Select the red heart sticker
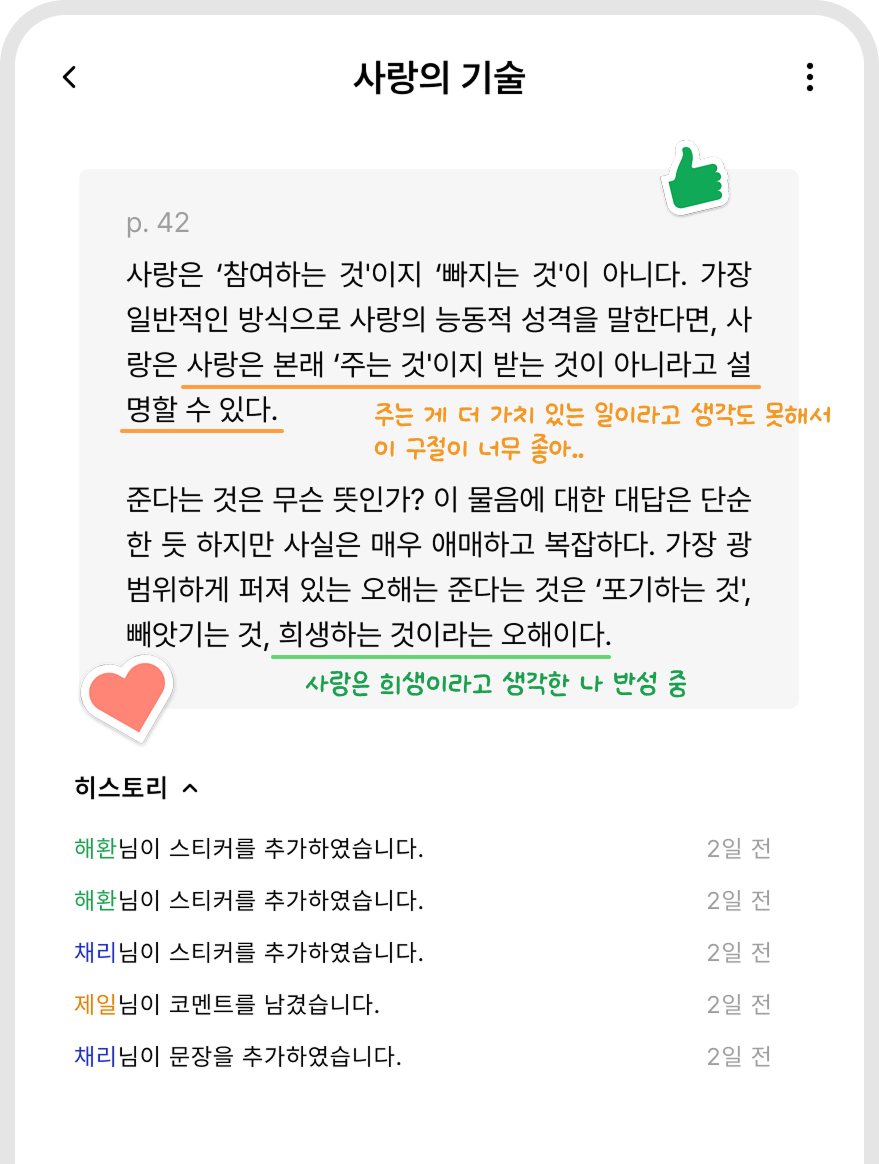Screen dimensions: 879x1164 tap(125, 696)
